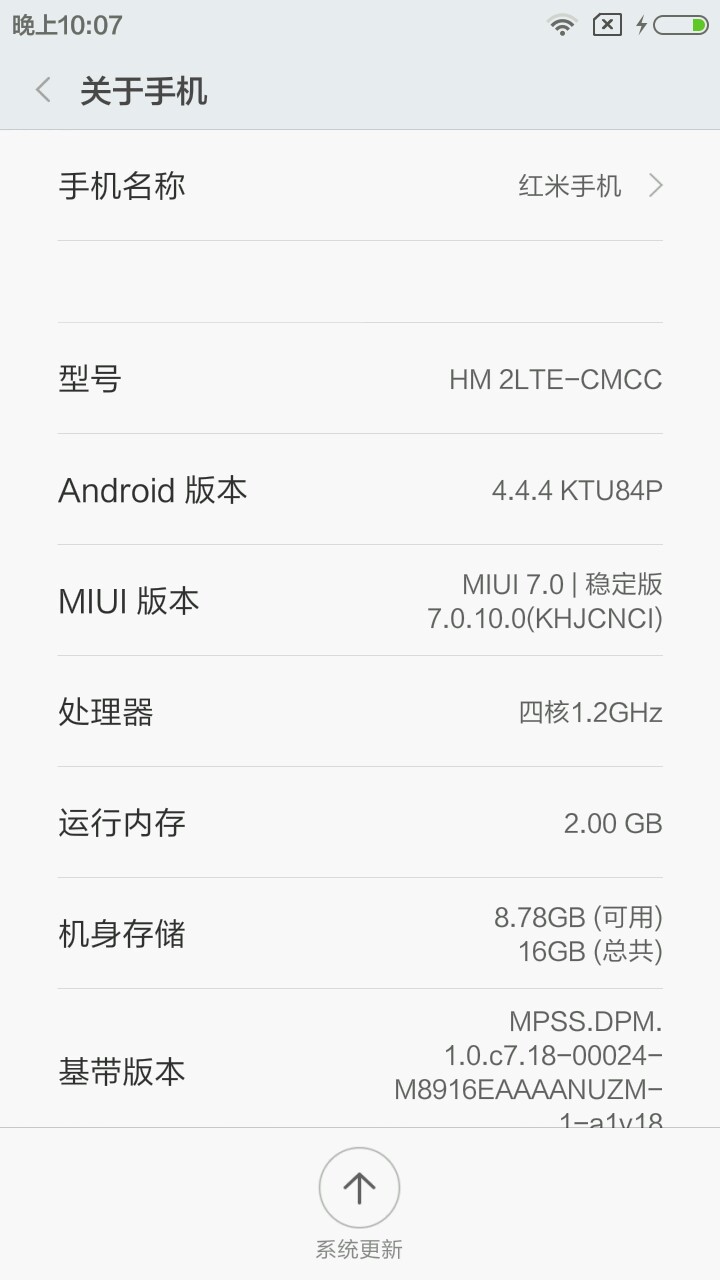This screenshot has width=720, height=1280.
Task: Tap the 系统更新 button
Action: (x=359, y=1189)
